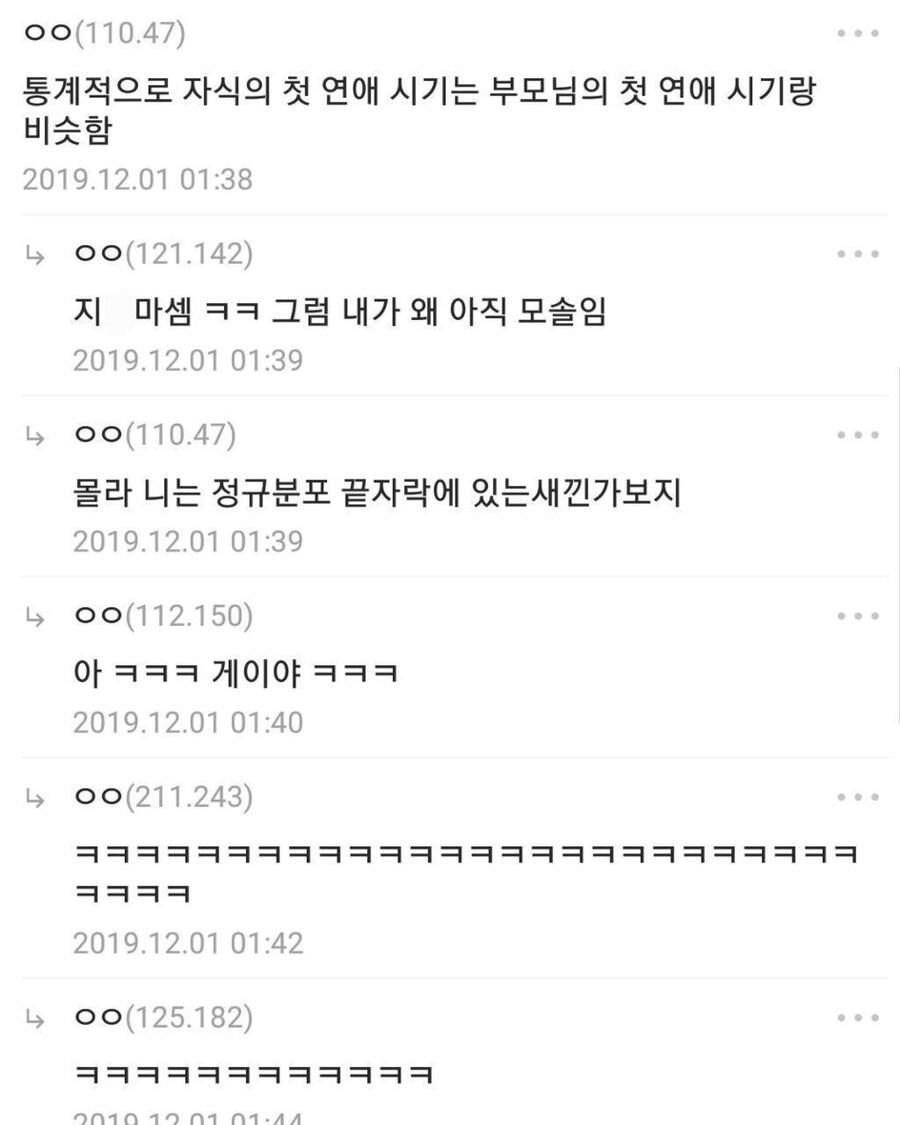Image resolution: width=900 pixels, height=1125 pixels.
Task: View more actions for the 125.182 reply
Action: click(x=858, y=1018)
